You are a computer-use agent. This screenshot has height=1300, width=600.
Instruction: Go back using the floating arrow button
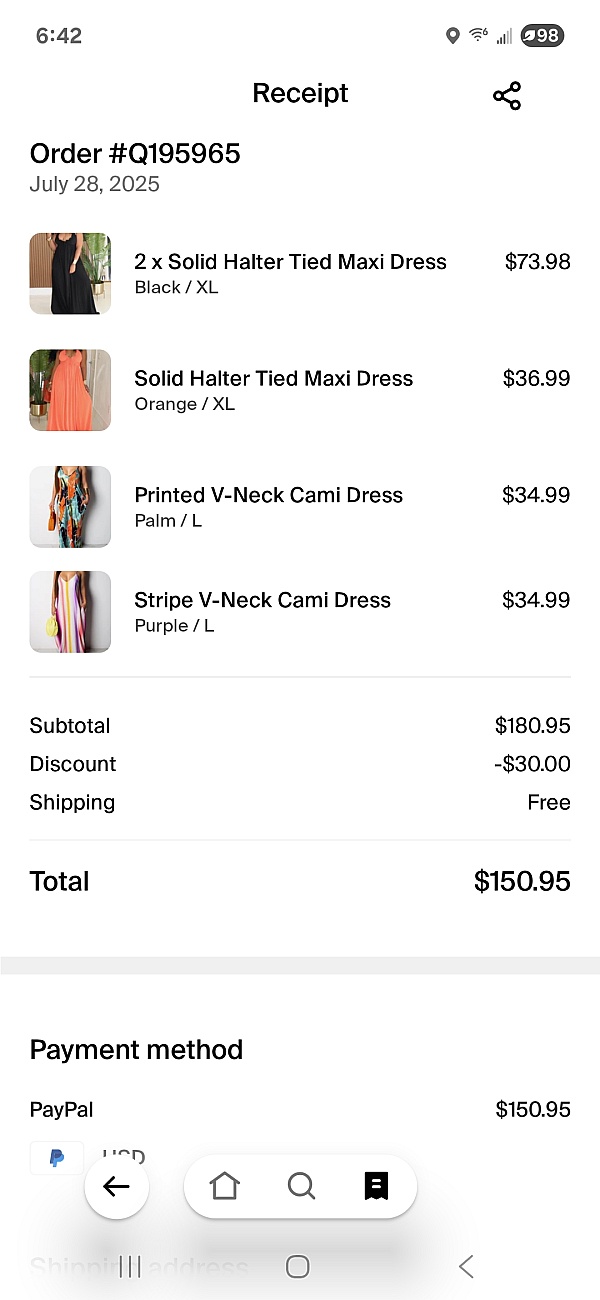click(117, 1187)
